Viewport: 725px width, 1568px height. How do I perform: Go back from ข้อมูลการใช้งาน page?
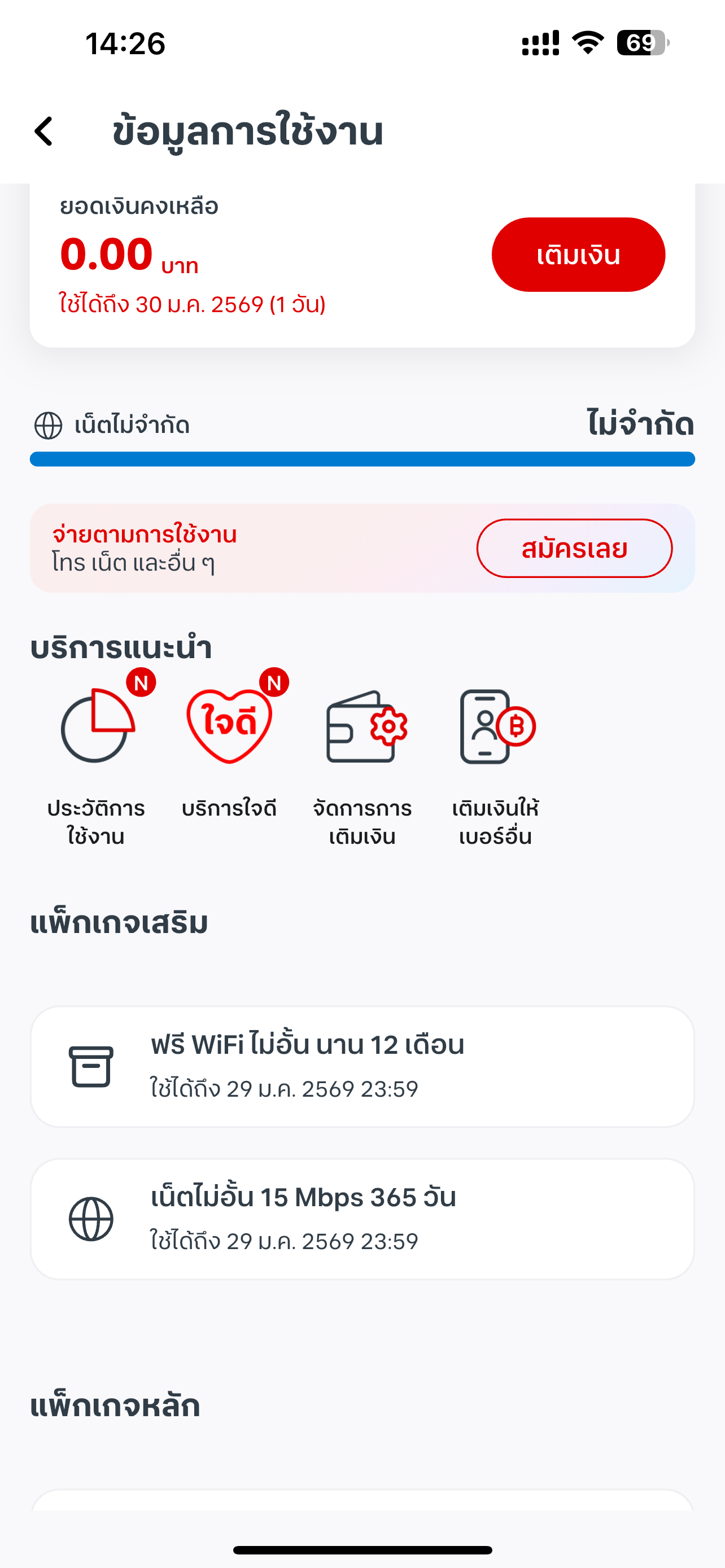pyautogui.click(x=44, y=131)
